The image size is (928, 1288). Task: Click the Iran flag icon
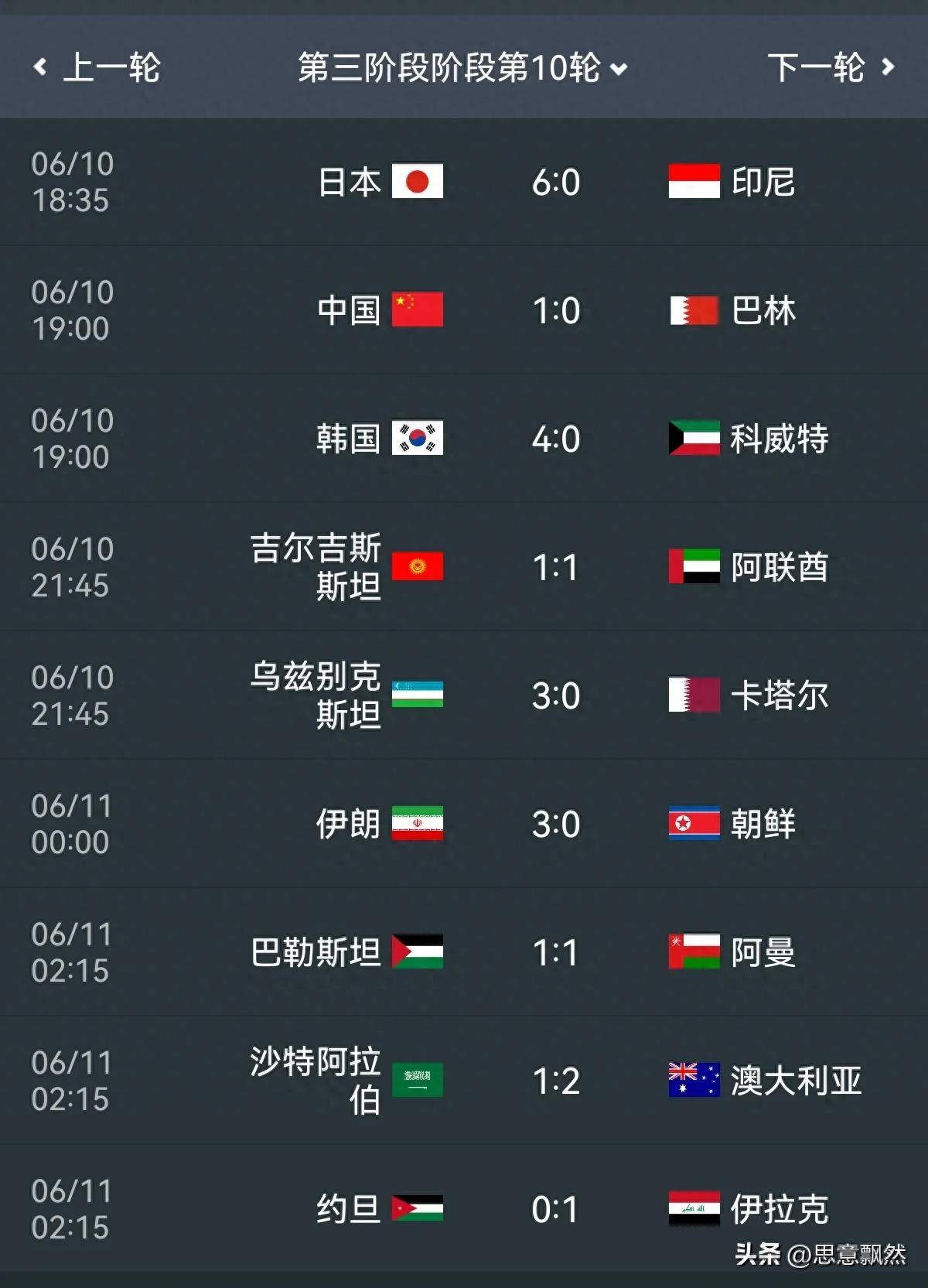(x=418, y=824)
